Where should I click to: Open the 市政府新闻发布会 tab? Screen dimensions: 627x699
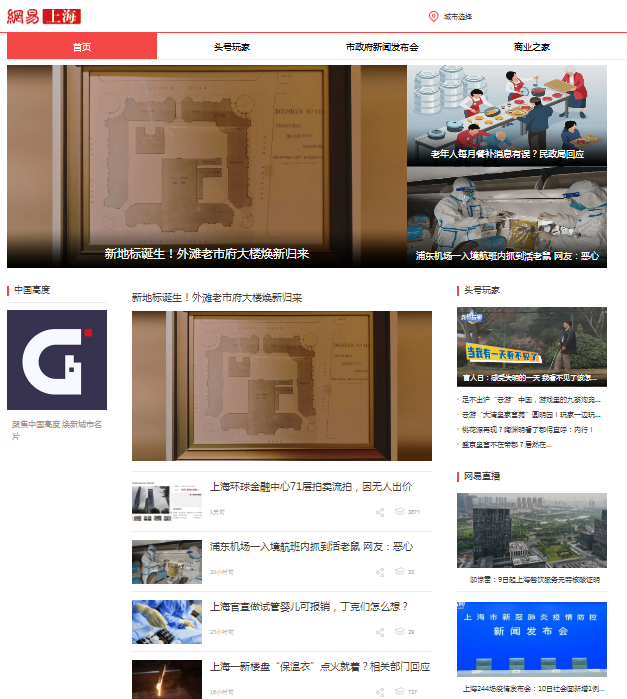pyautogui.click(x=381, y=46)
